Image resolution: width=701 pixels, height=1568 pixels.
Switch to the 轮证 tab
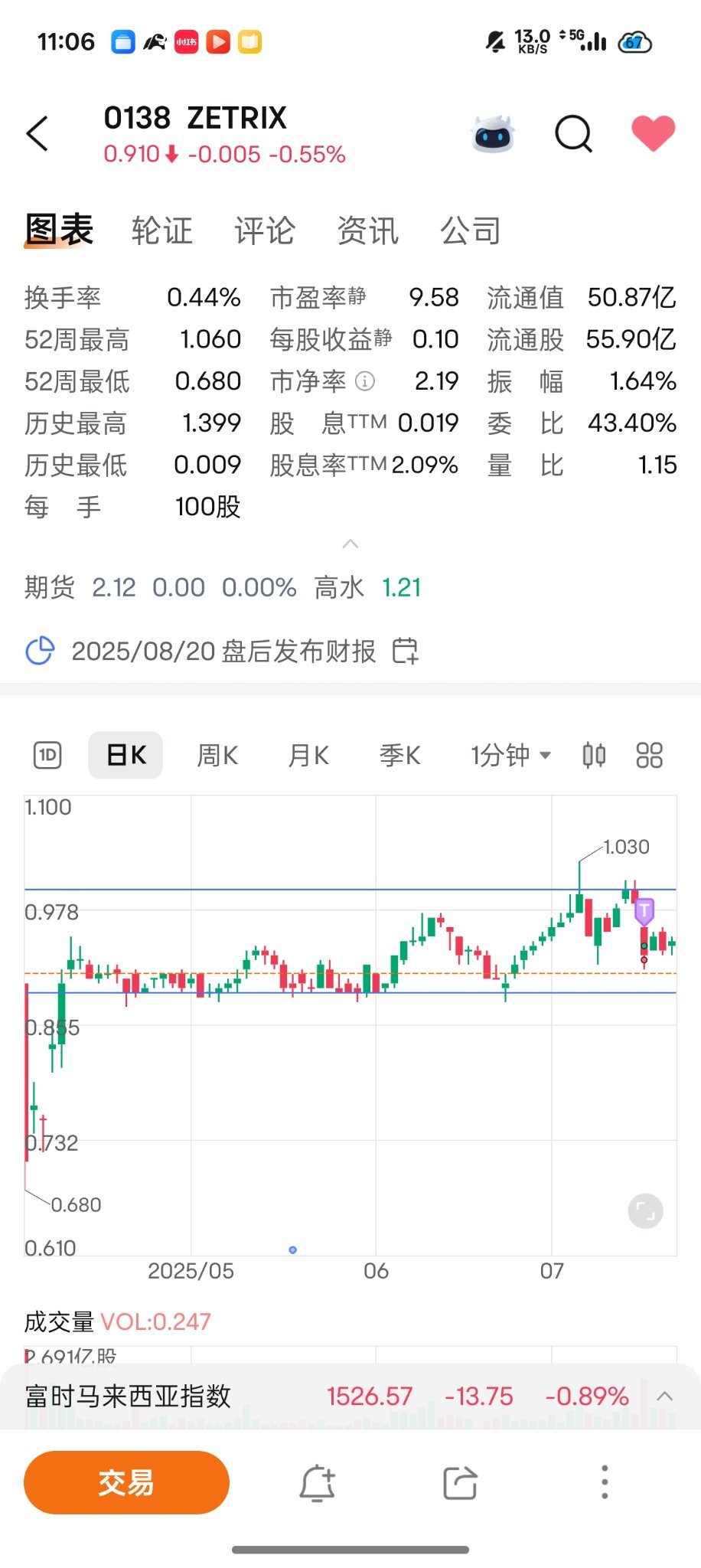pos(162,230)
